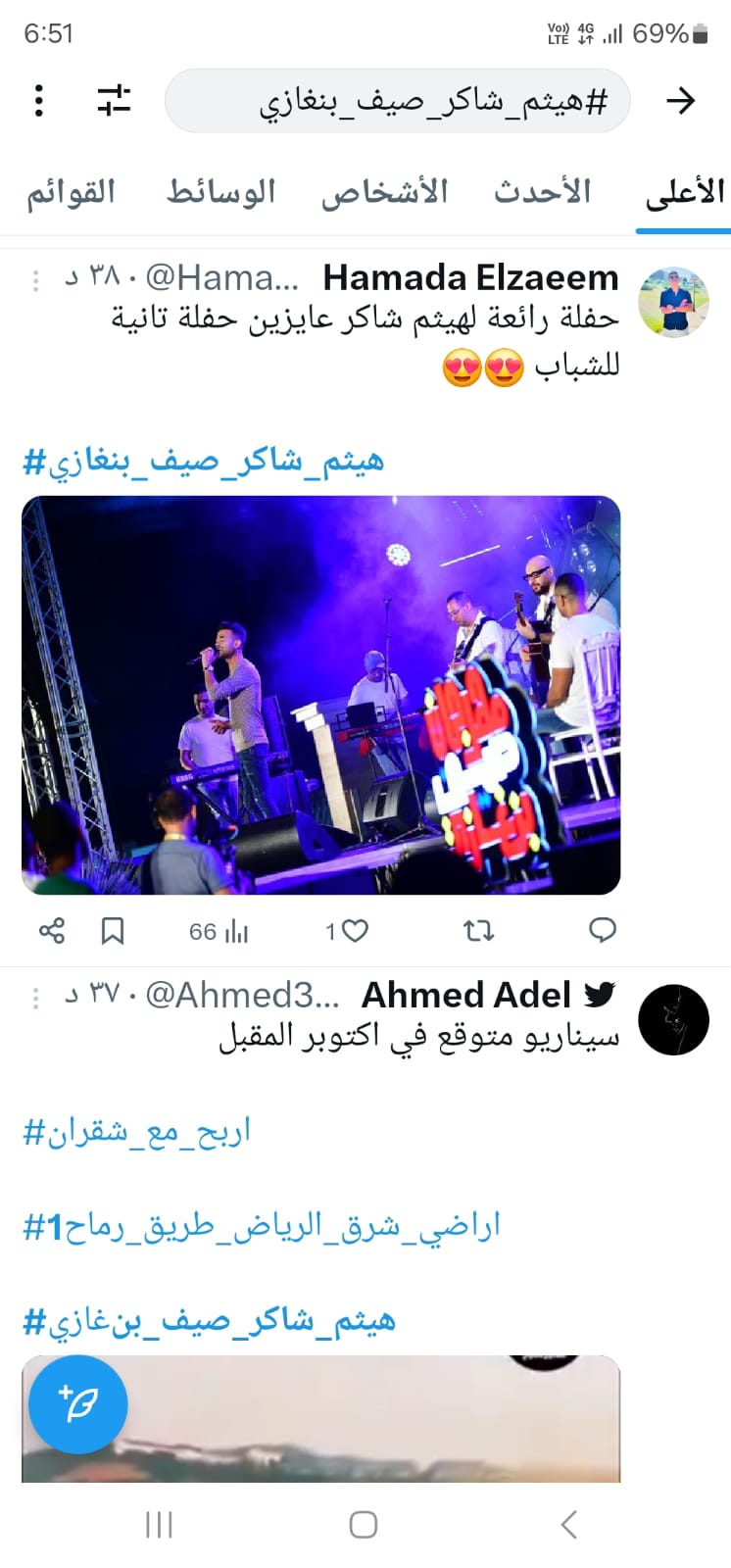Open more options on Hamada Elzaeem's tweet

[x=36, y=280]
